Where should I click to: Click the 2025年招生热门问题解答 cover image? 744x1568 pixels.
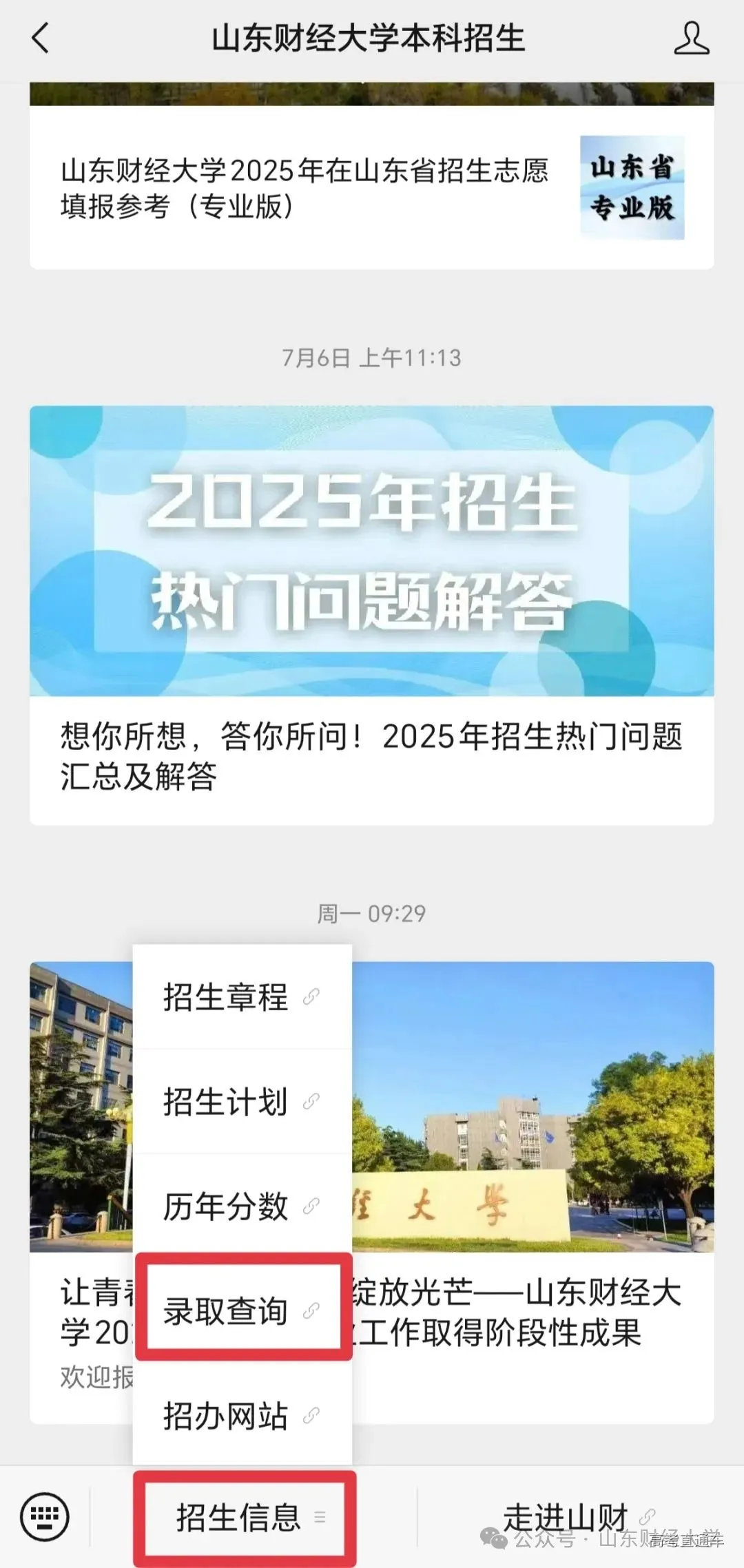click(x=372, y=551)
